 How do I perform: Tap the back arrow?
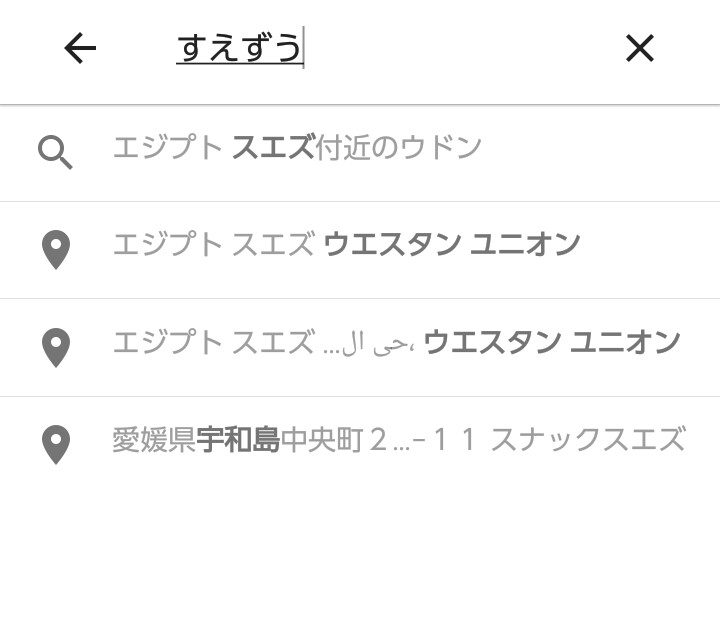(x=80, y=48)
